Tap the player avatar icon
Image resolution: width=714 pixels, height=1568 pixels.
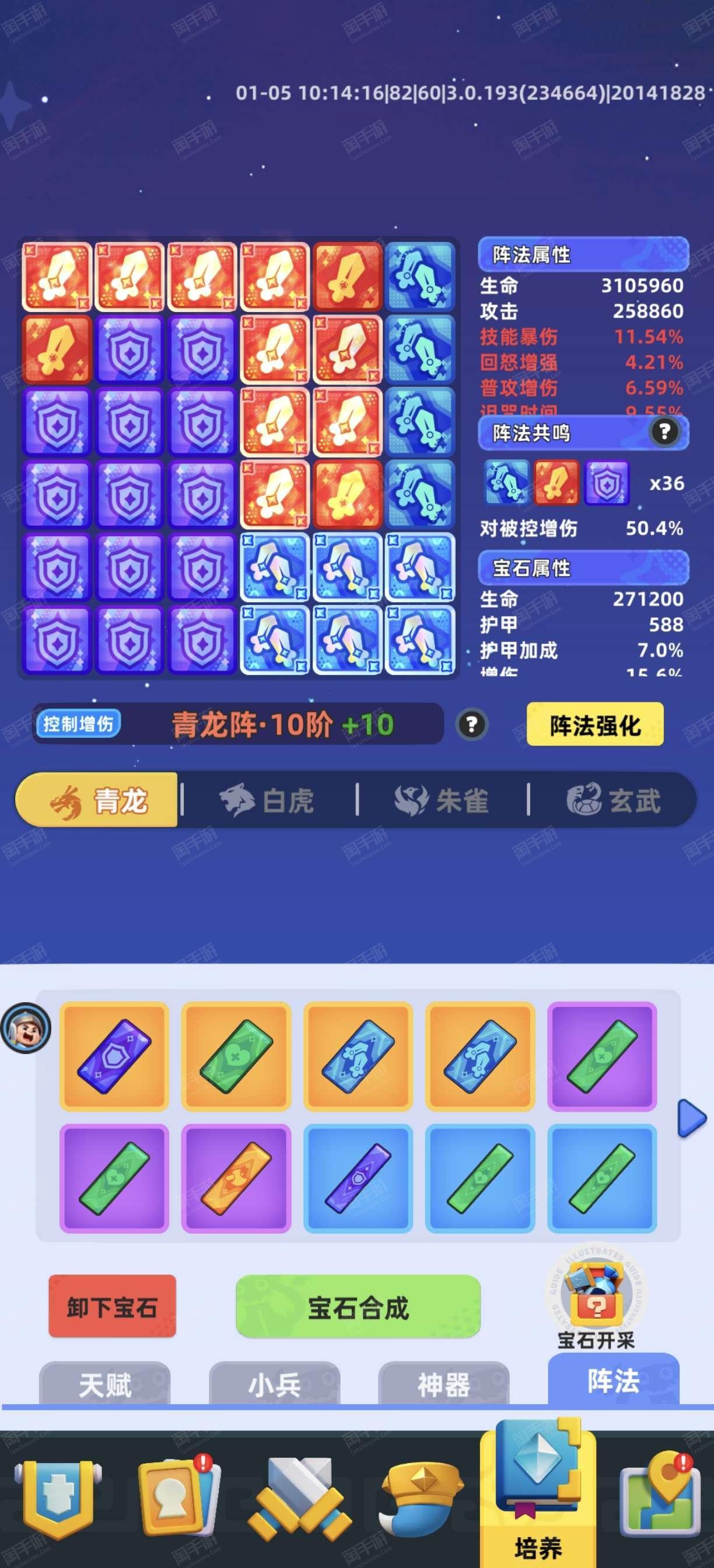[x=26, y=1028]
